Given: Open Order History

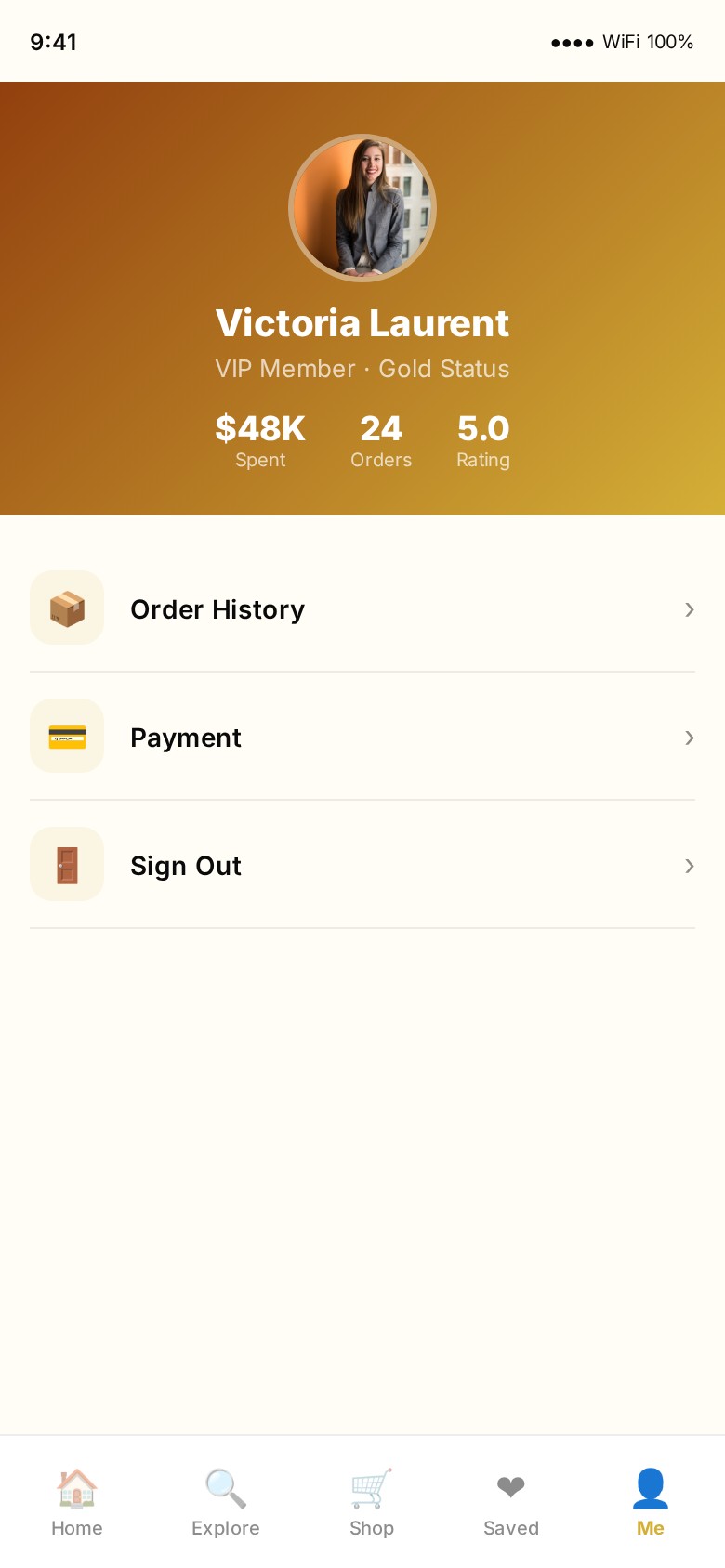Looking at the screenshot, I should pos(362,609).
